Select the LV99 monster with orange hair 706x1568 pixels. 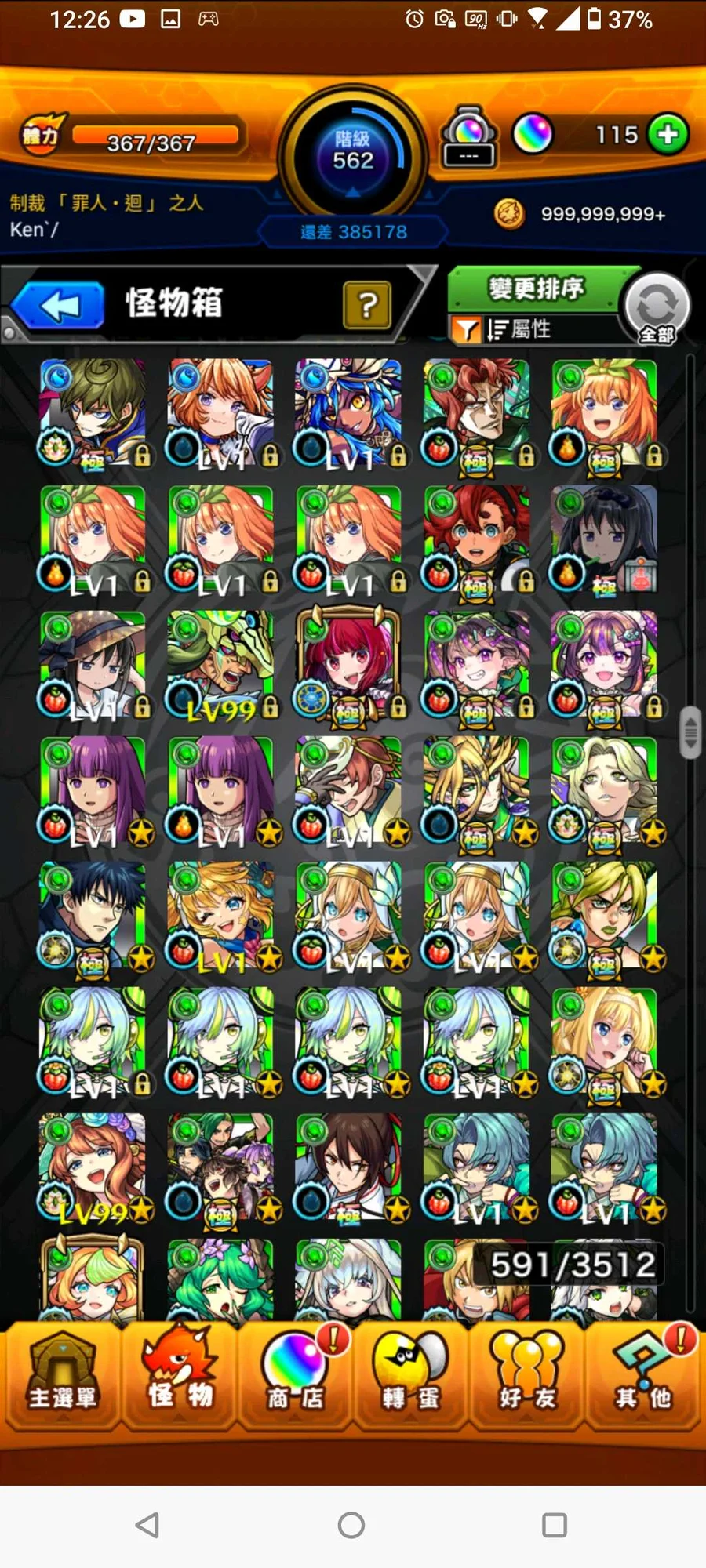click(93, 1168)
